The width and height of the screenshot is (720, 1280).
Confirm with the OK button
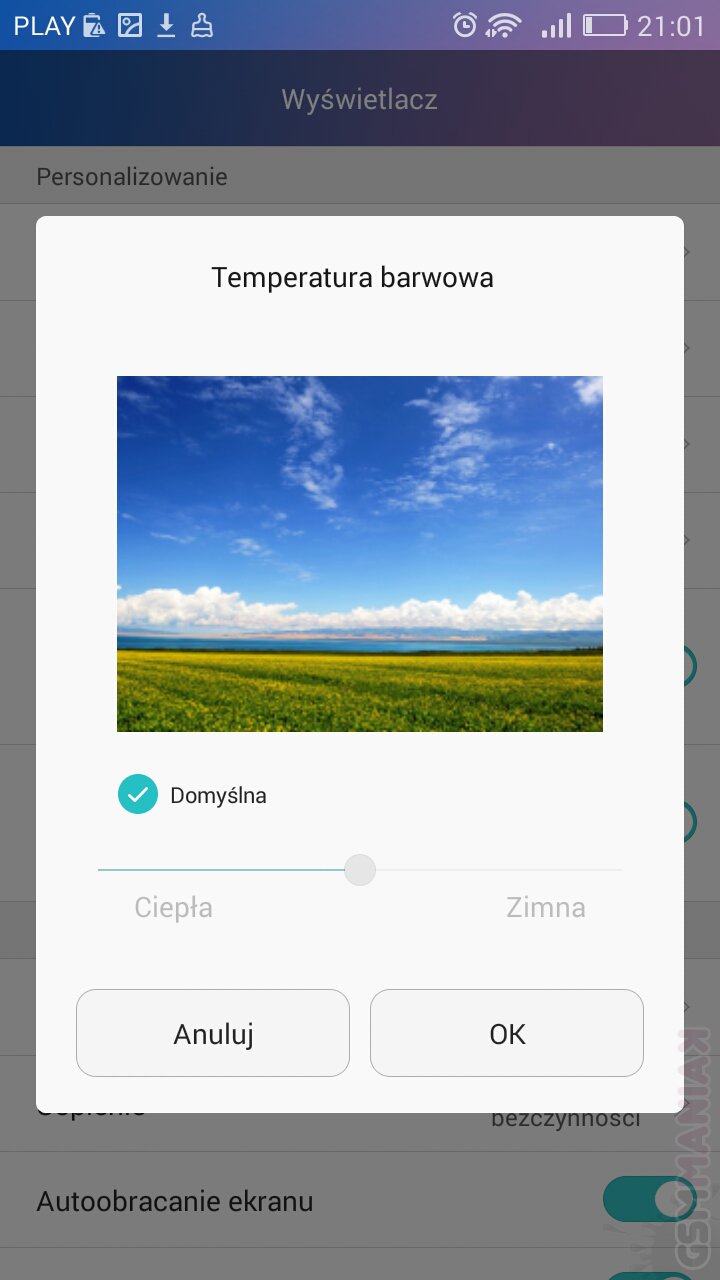tap(507, 1033)
